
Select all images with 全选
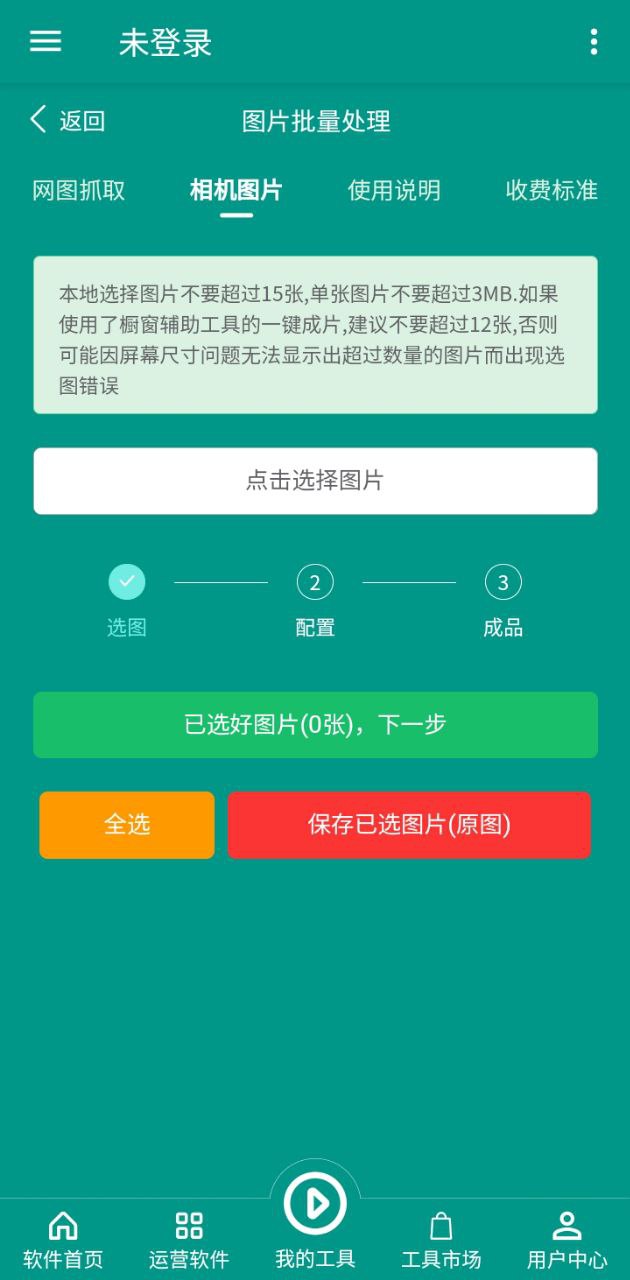point(127,825)
